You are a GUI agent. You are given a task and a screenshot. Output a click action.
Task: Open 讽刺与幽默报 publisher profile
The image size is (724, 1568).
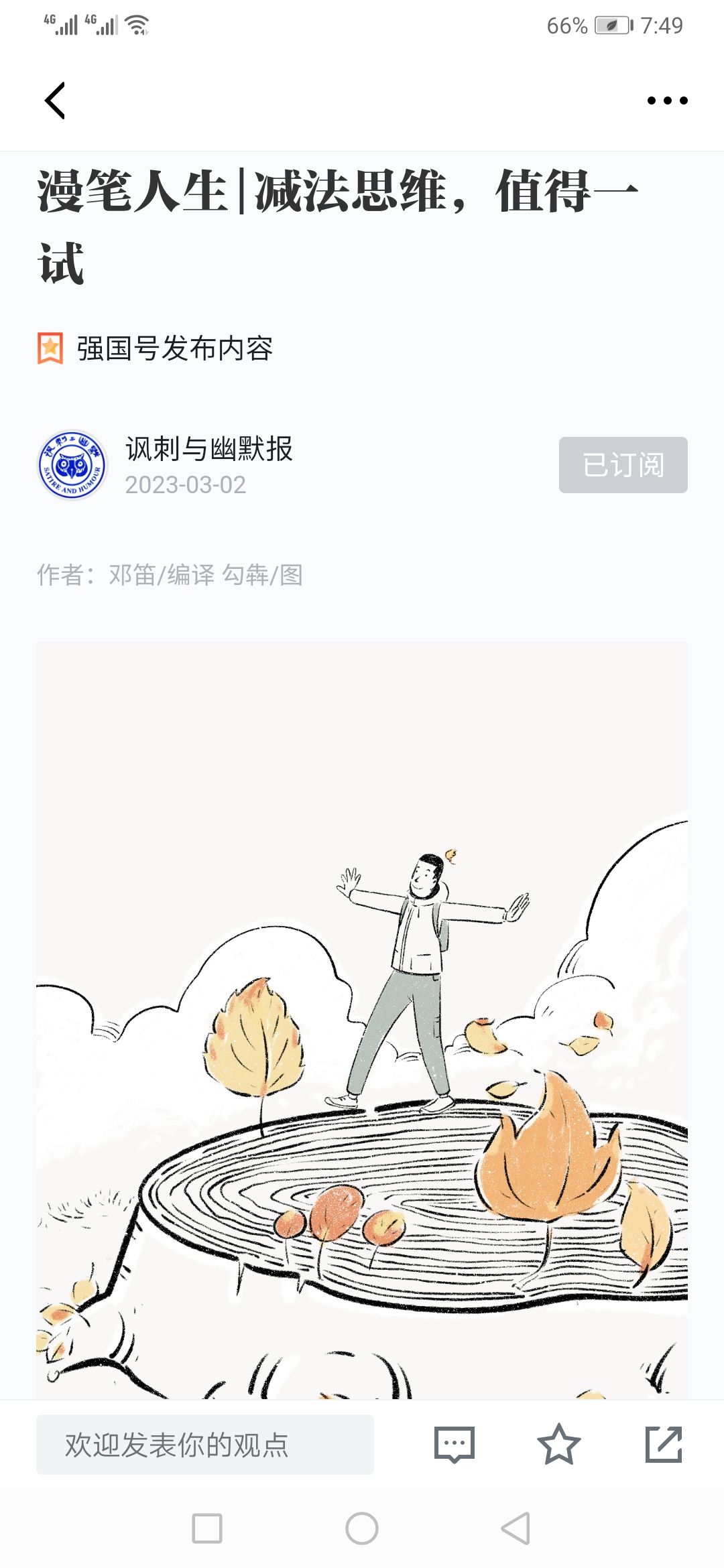click(x=209, y=449)
